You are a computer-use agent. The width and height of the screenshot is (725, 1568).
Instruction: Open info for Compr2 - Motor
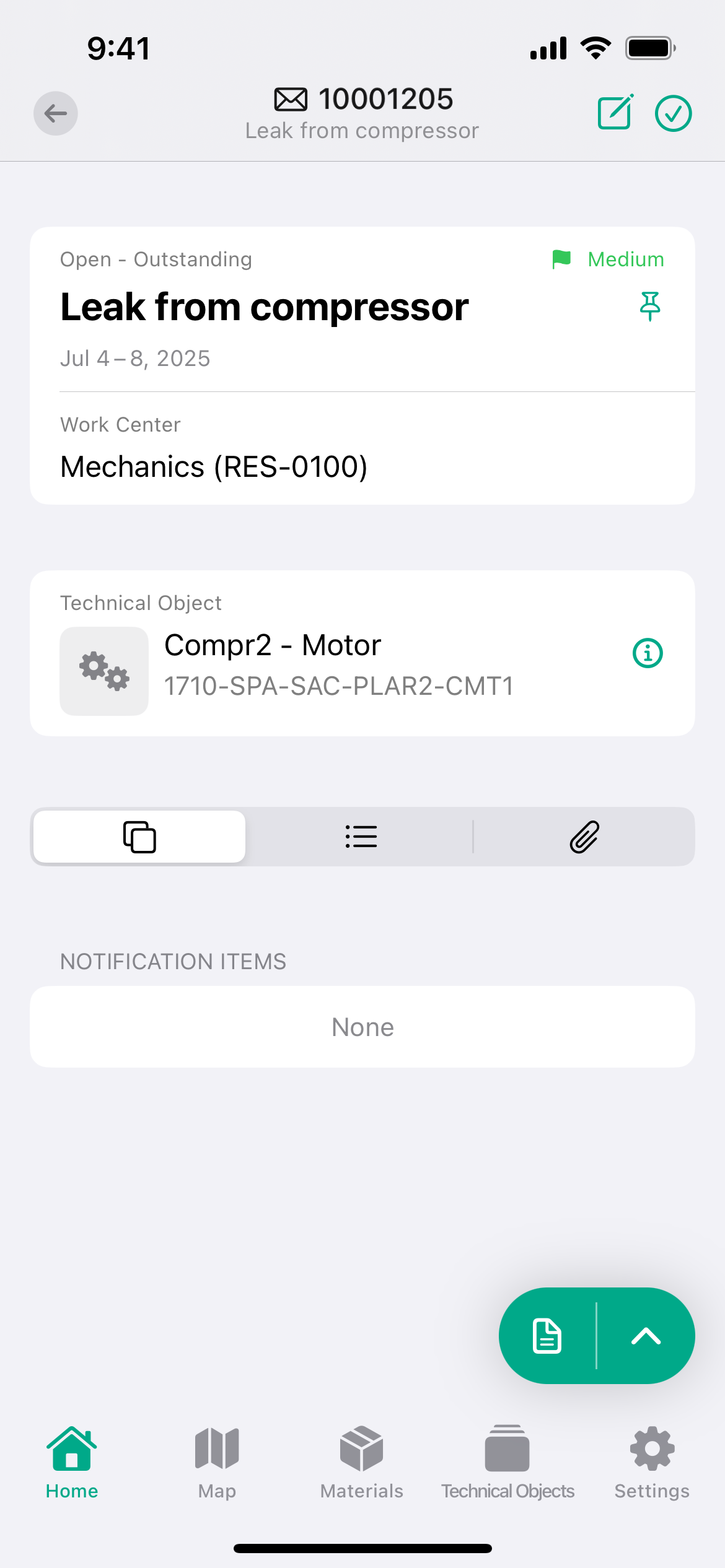tap(648, 653)
